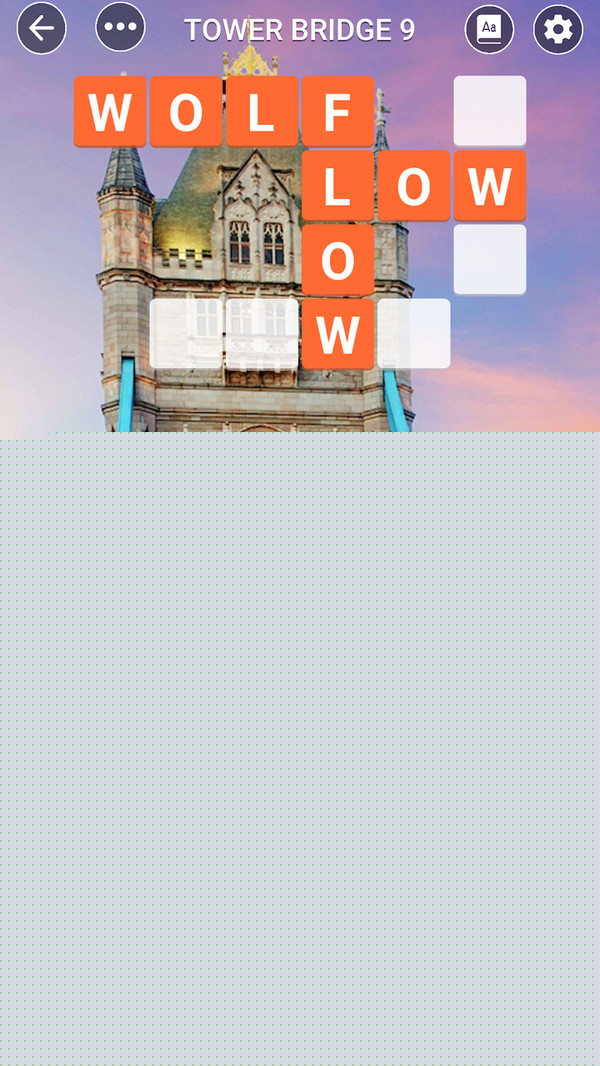Open the three-dot more options menu
The image size is (600, 1066).
pyautogui.click(x=120, y=28)
